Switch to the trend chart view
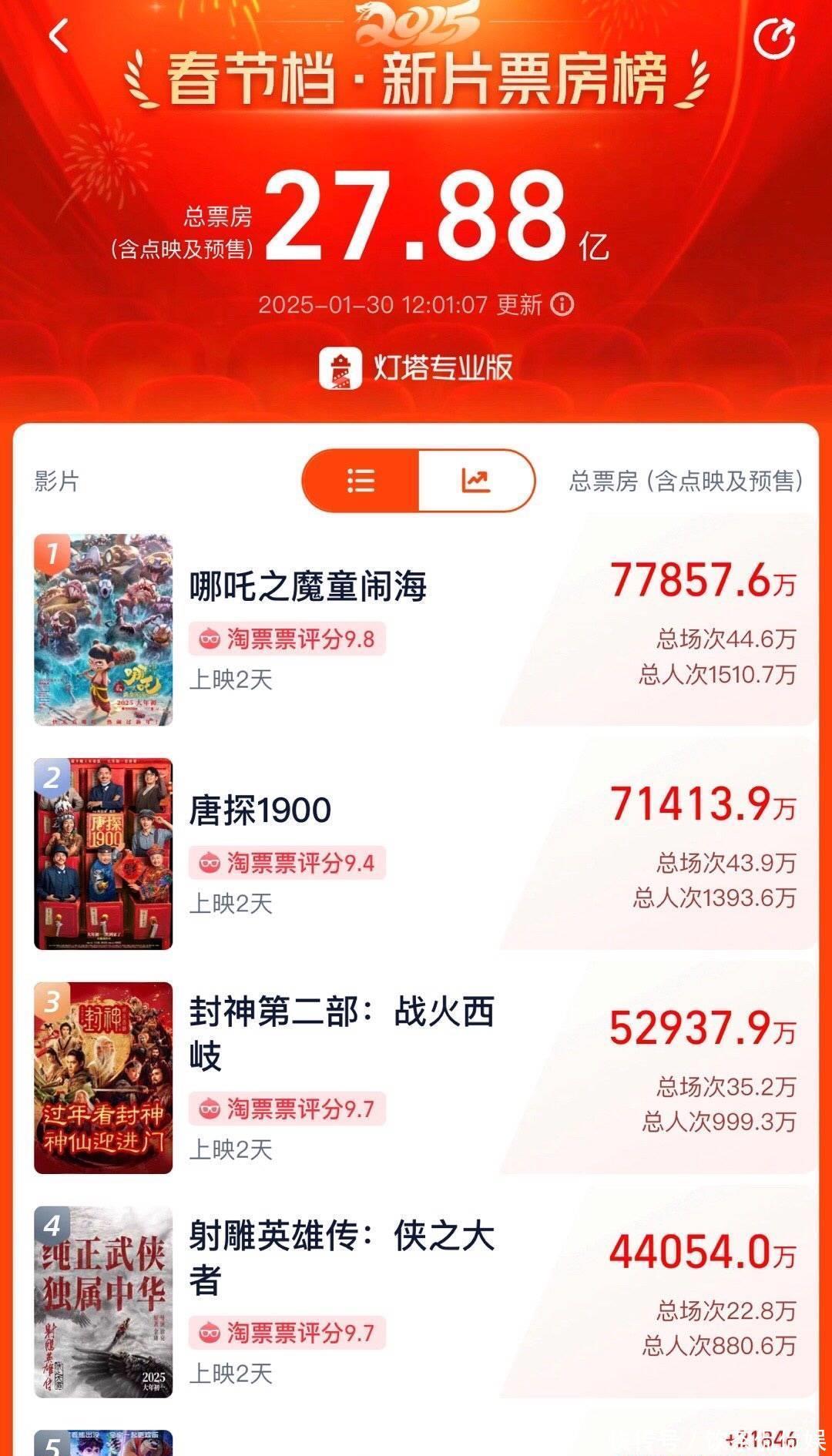The width and height of the screenshot is (832, 1456). click(475, 481)
